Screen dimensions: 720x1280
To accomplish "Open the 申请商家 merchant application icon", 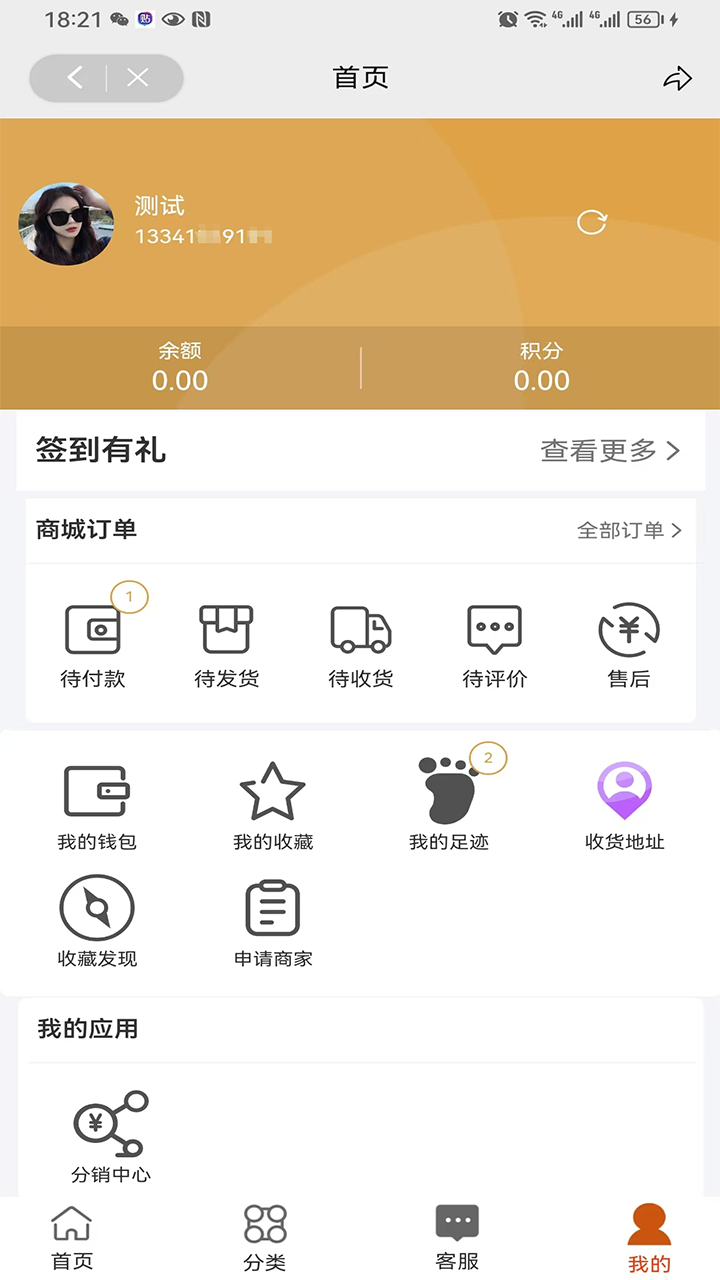I will pyautogui.click(x=272, y=906).
